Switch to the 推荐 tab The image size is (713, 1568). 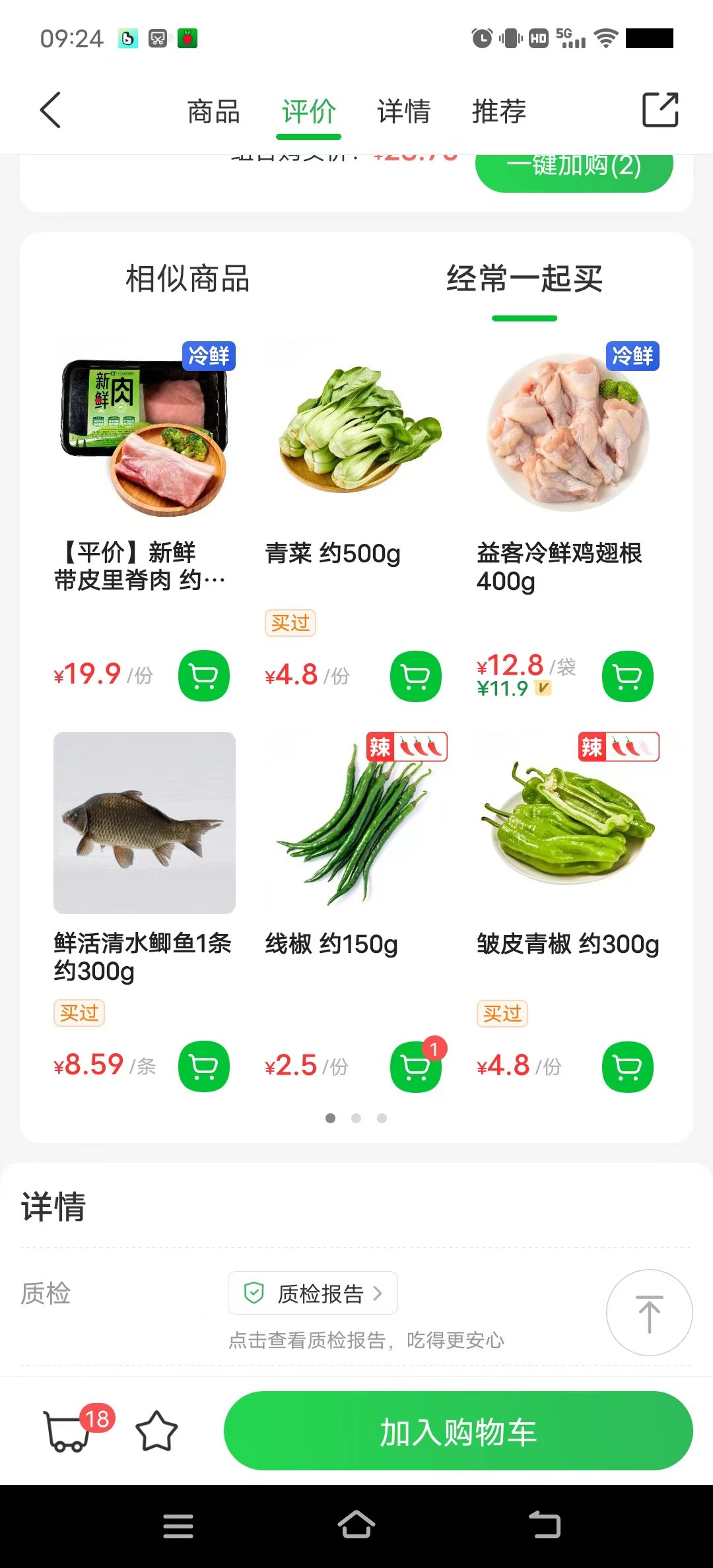[x=499, y=112]
